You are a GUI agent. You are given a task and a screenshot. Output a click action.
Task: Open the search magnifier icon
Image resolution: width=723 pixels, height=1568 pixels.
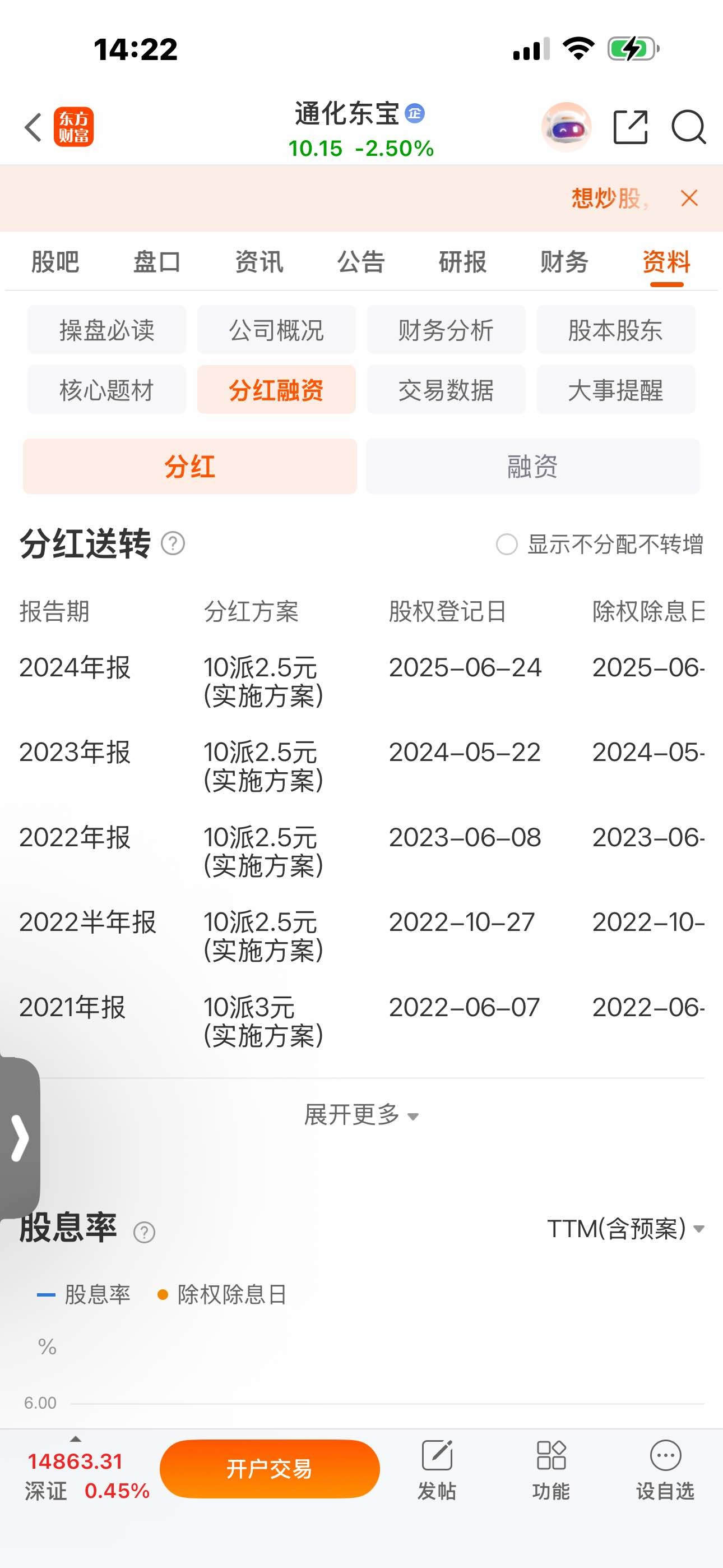point(688,127)
